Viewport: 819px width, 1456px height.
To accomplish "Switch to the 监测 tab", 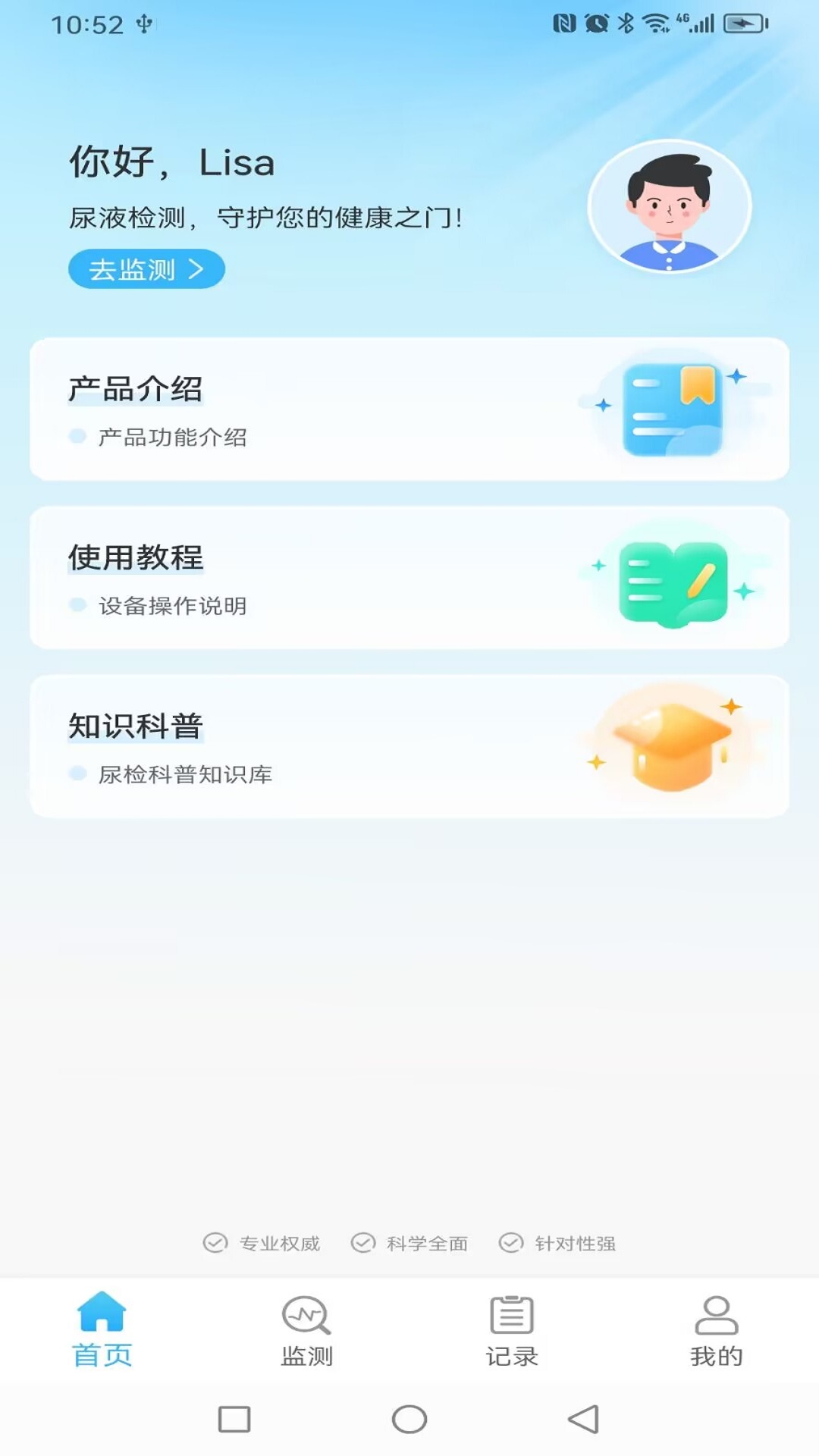I will 307,1331.
